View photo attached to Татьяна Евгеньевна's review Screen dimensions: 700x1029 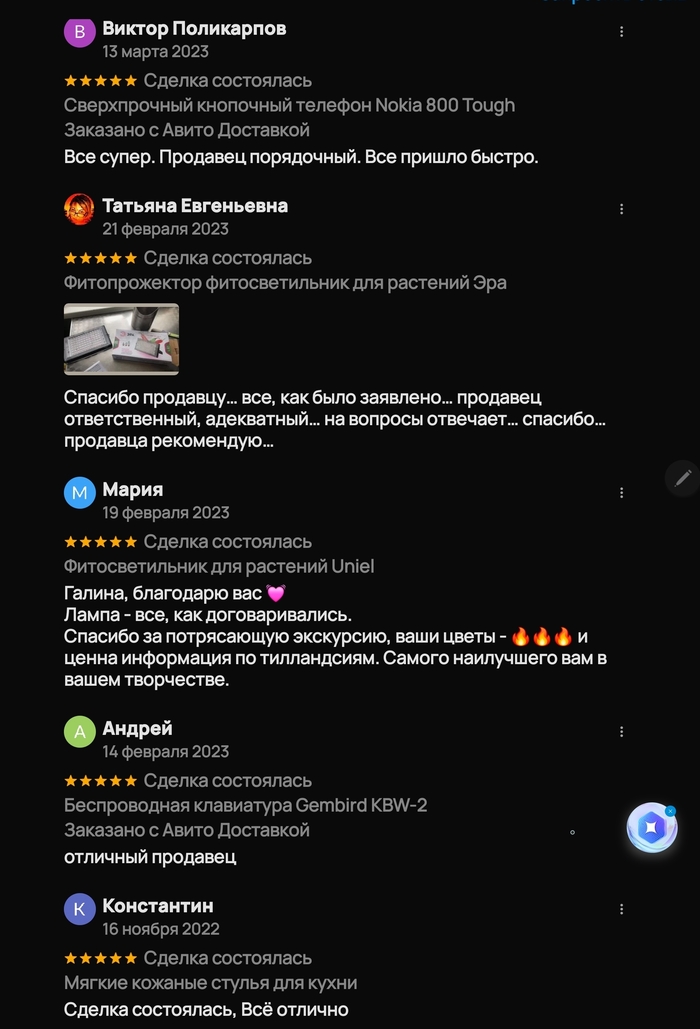(x=121, y=339)
